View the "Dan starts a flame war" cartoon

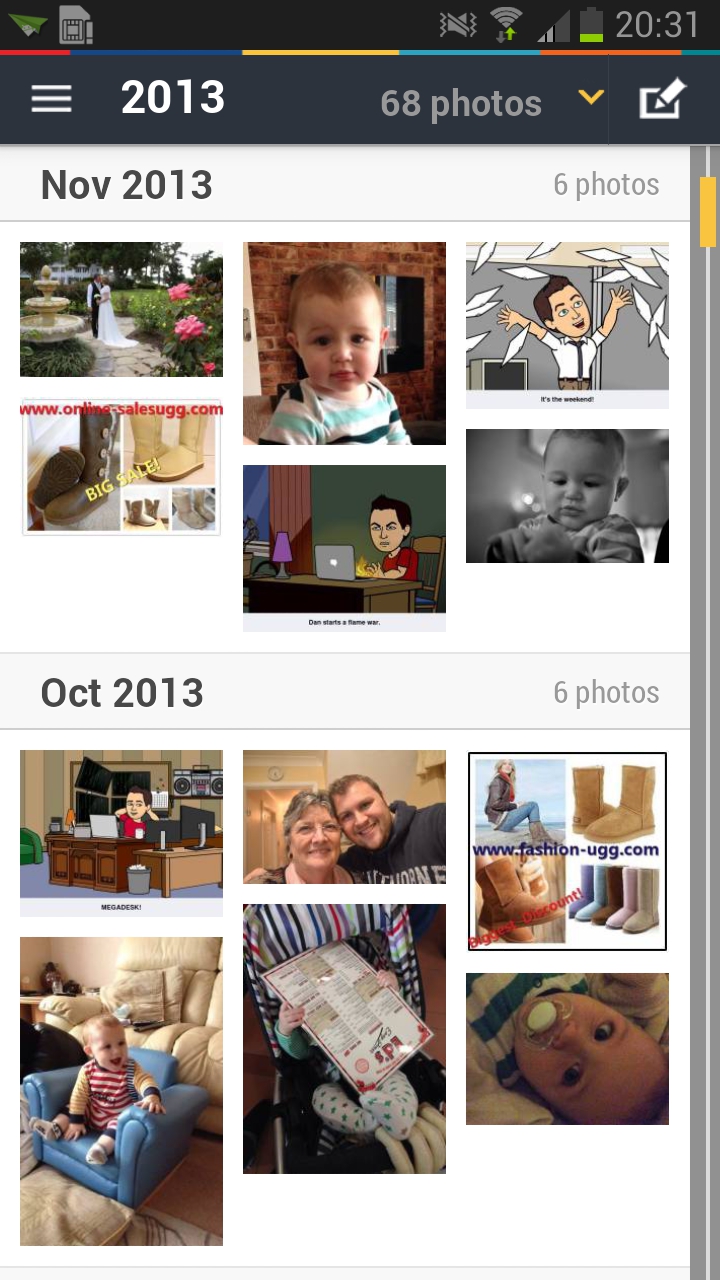point(344,548)
